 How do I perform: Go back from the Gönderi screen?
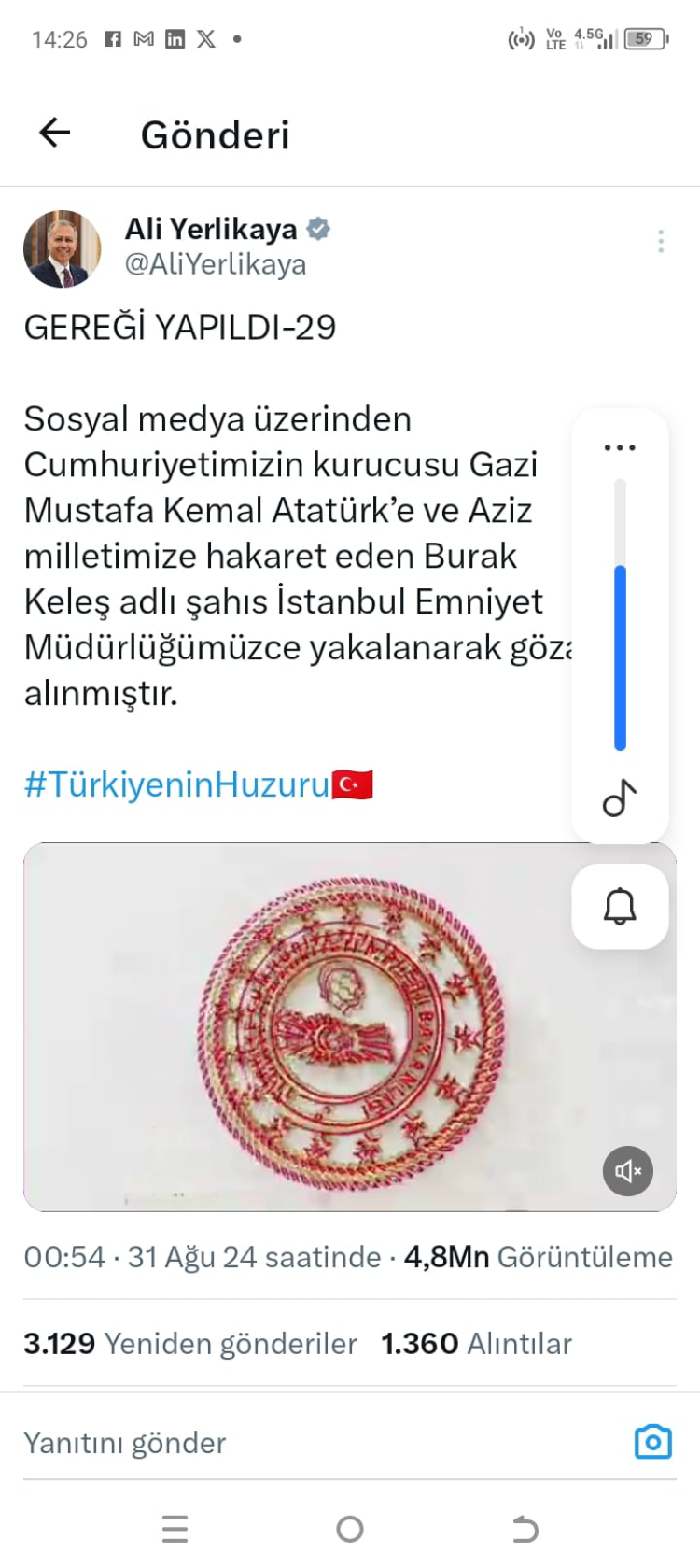55,134
